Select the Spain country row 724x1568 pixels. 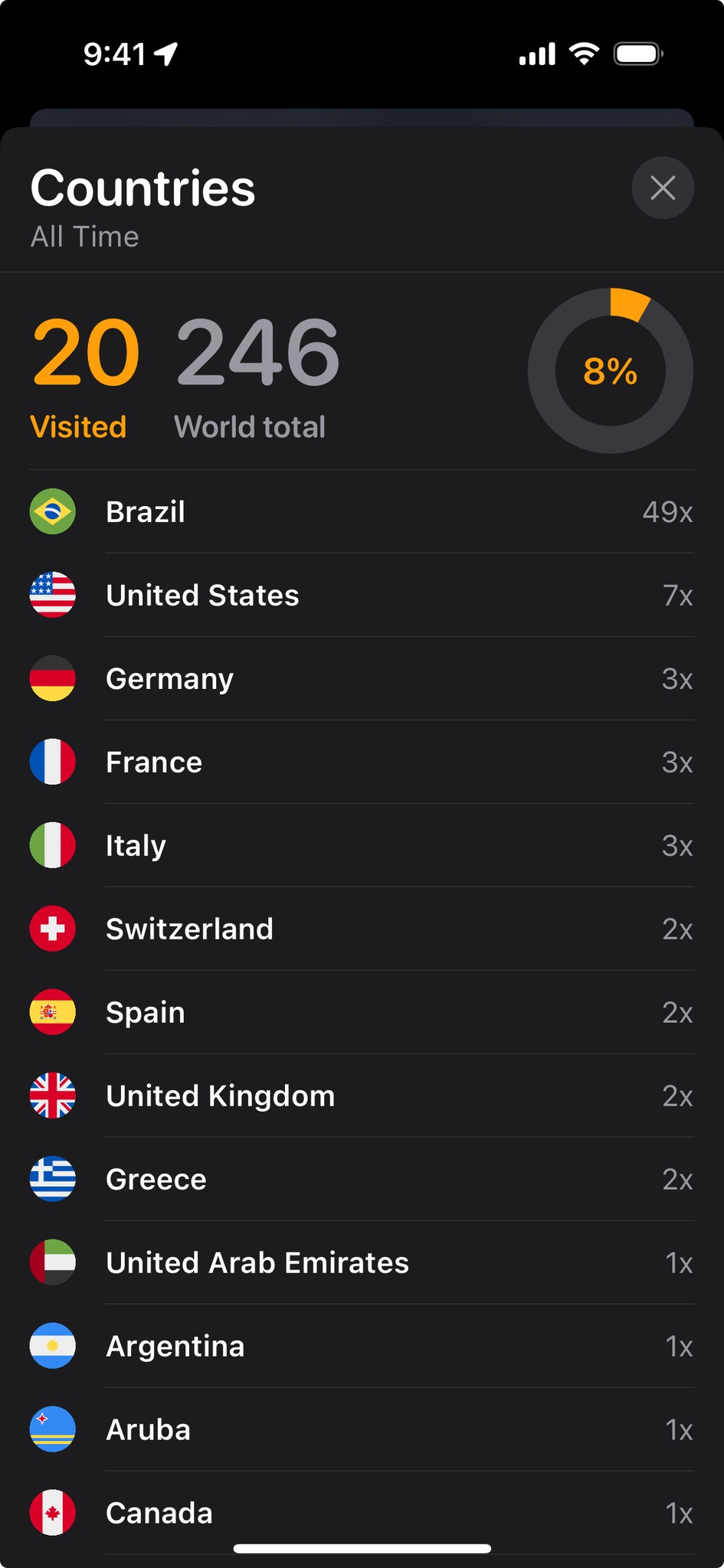[362, 1012]
